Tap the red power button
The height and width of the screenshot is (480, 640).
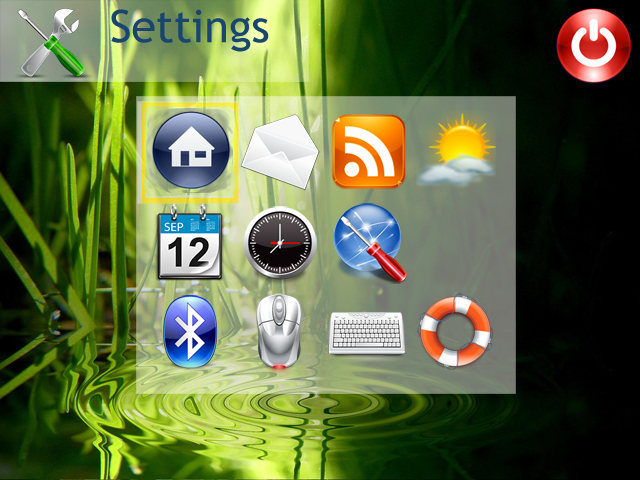click(594, 45)
